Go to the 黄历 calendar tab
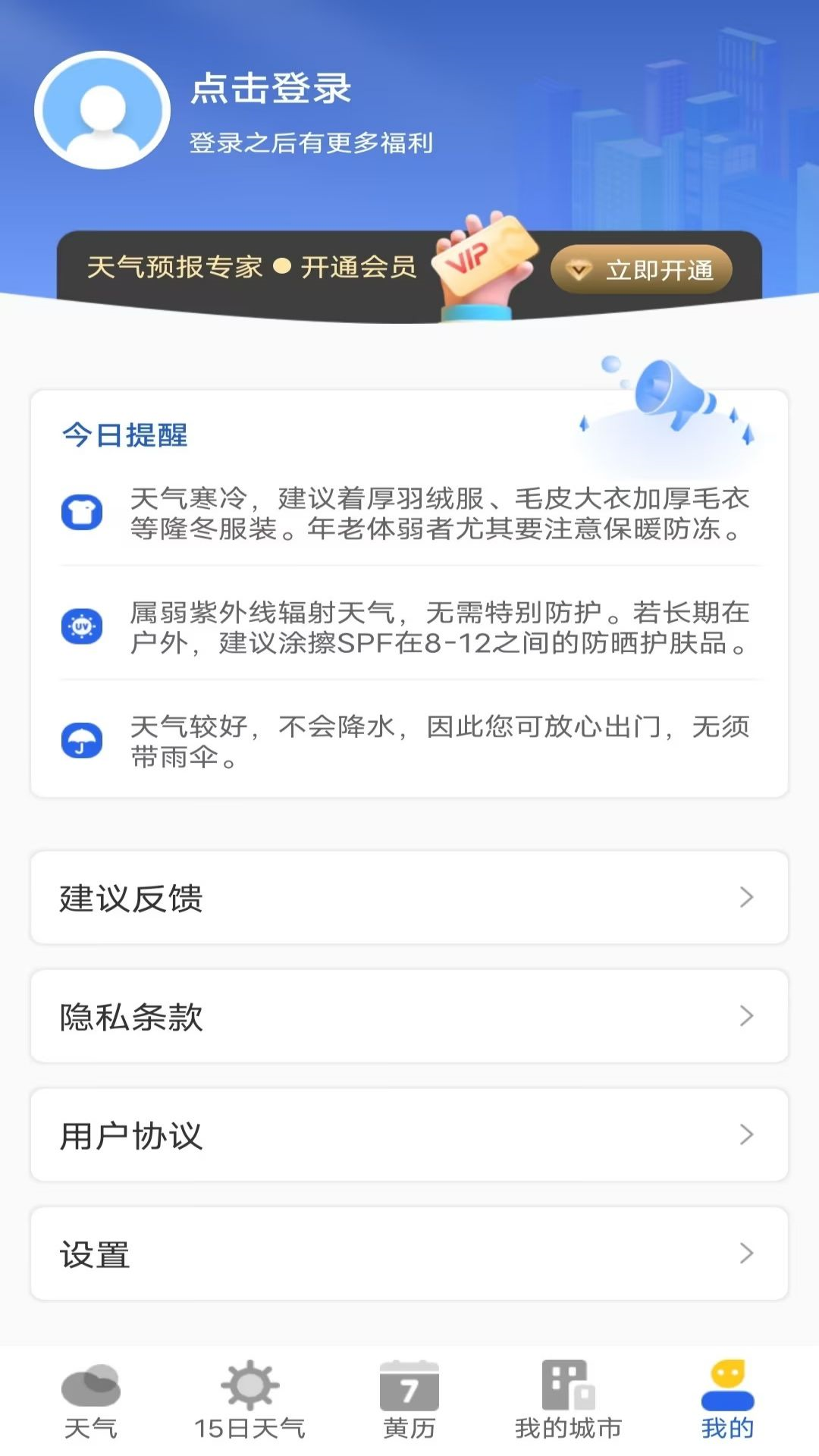The width and height of the screenshot is (819, 1456). pyautogui.click(x=409, y=1401)
